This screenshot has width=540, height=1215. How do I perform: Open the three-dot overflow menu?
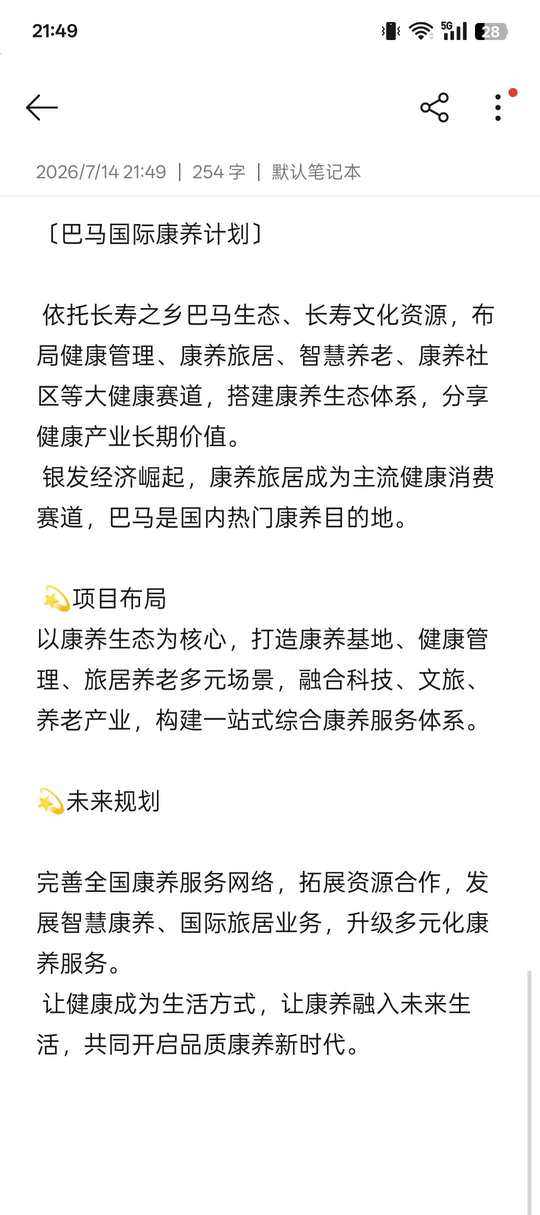pos(497,108)
